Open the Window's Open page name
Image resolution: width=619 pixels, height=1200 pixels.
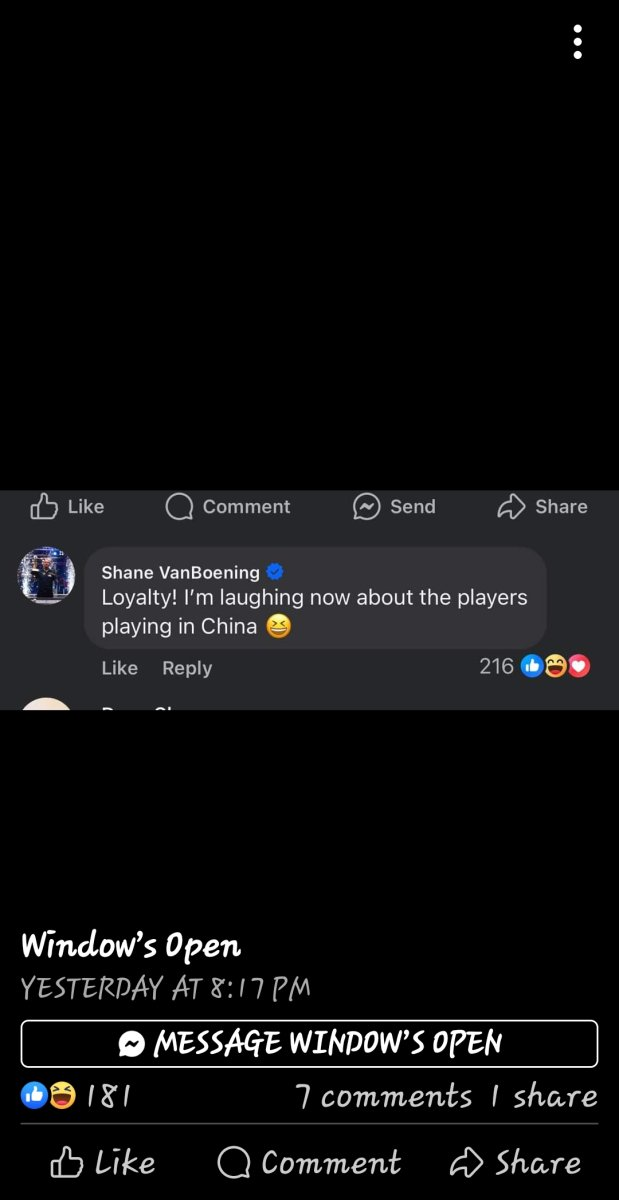[131, 945]
